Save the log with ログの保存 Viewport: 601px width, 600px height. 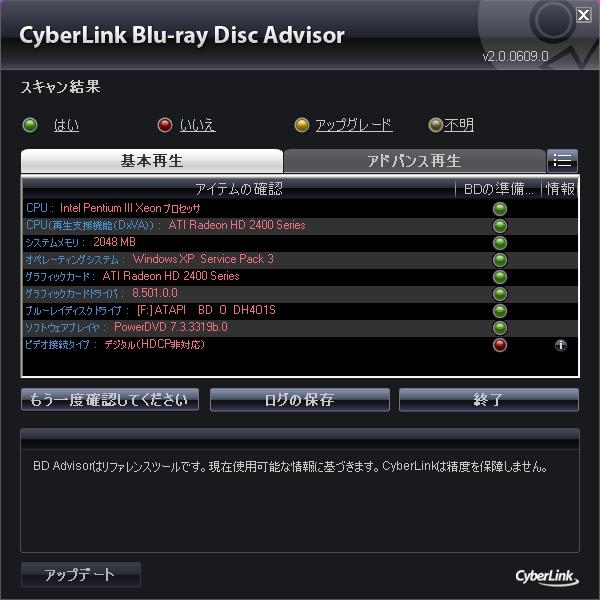(300, 400)
